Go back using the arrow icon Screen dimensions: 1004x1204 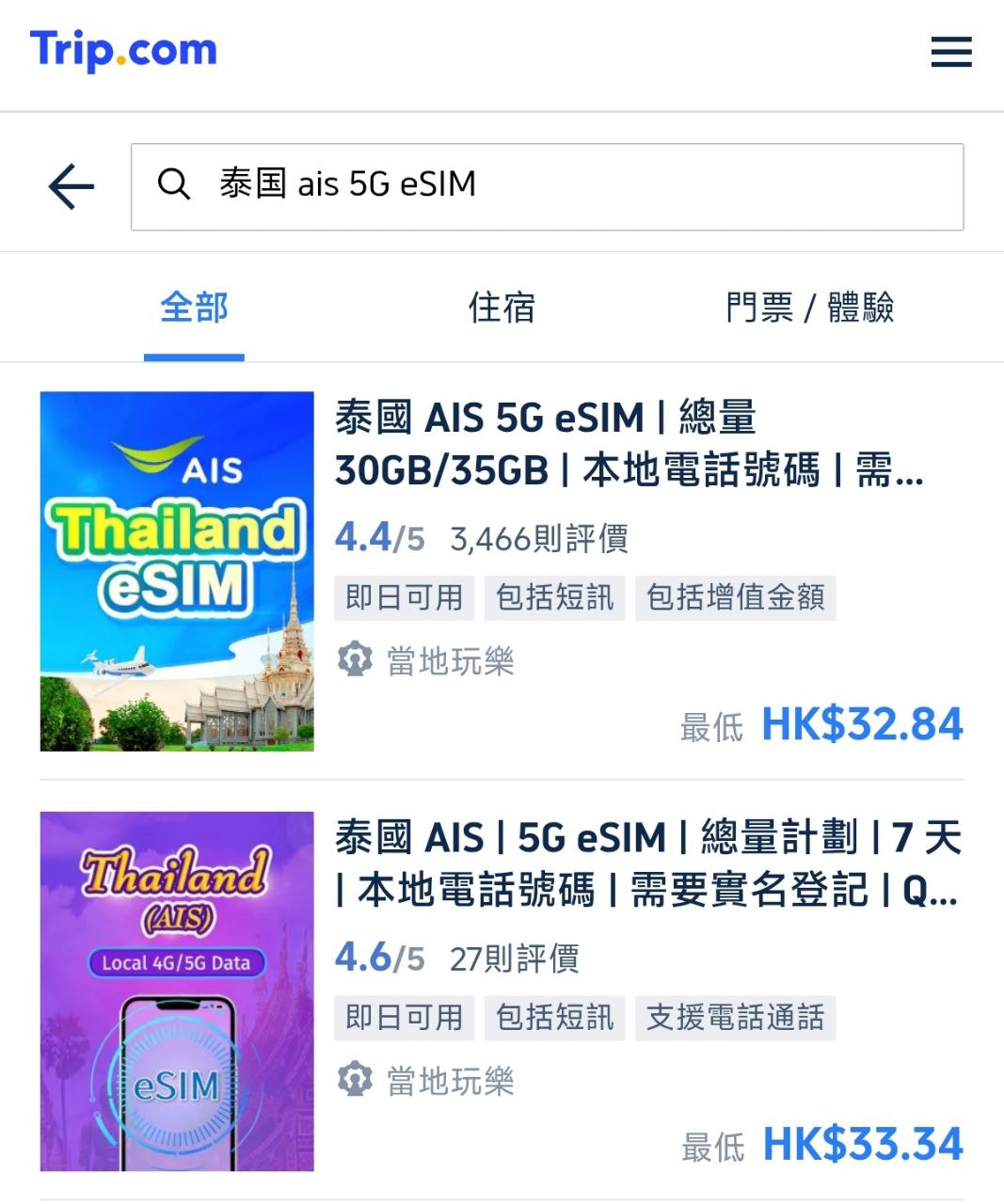[x=72, y=186]
